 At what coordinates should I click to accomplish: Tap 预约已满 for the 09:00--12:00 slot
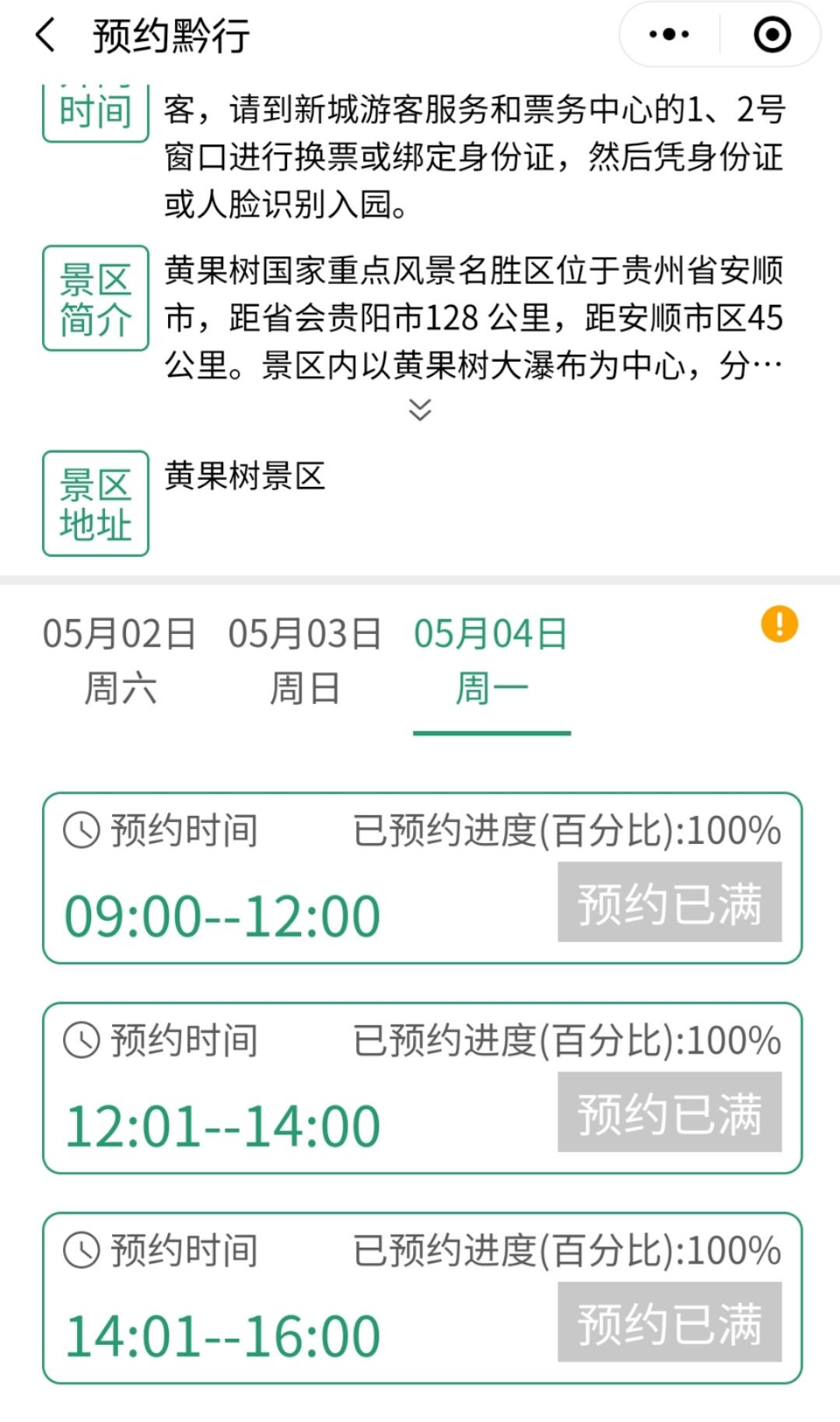point(669,902)
